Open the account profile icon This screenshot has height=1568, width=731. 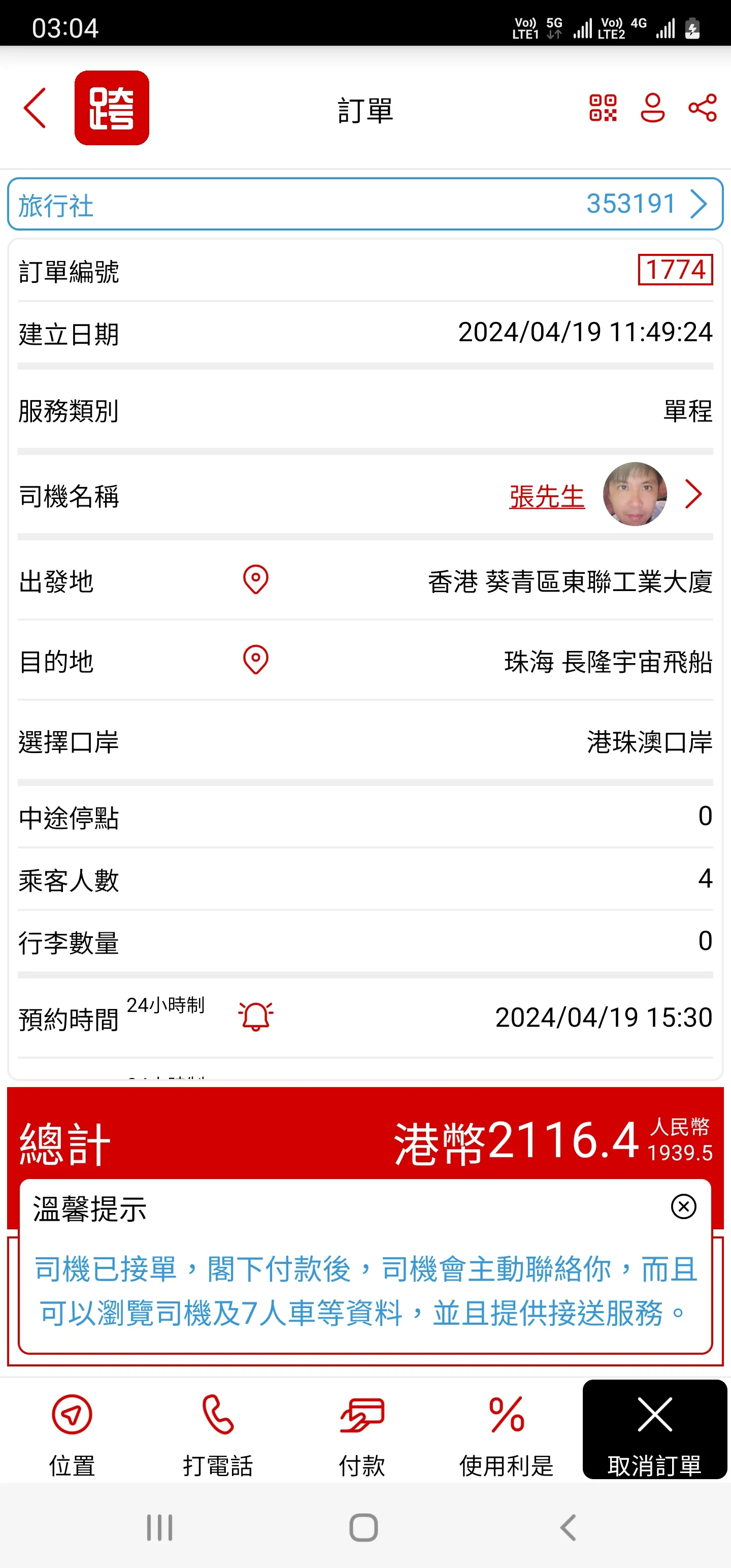tap(652, 108)
